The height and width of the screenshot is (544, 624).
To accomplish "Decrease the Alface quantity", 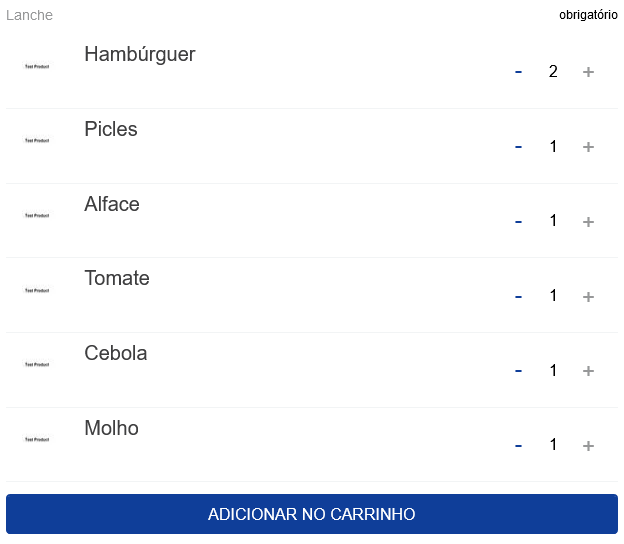I will click(518, 221).
